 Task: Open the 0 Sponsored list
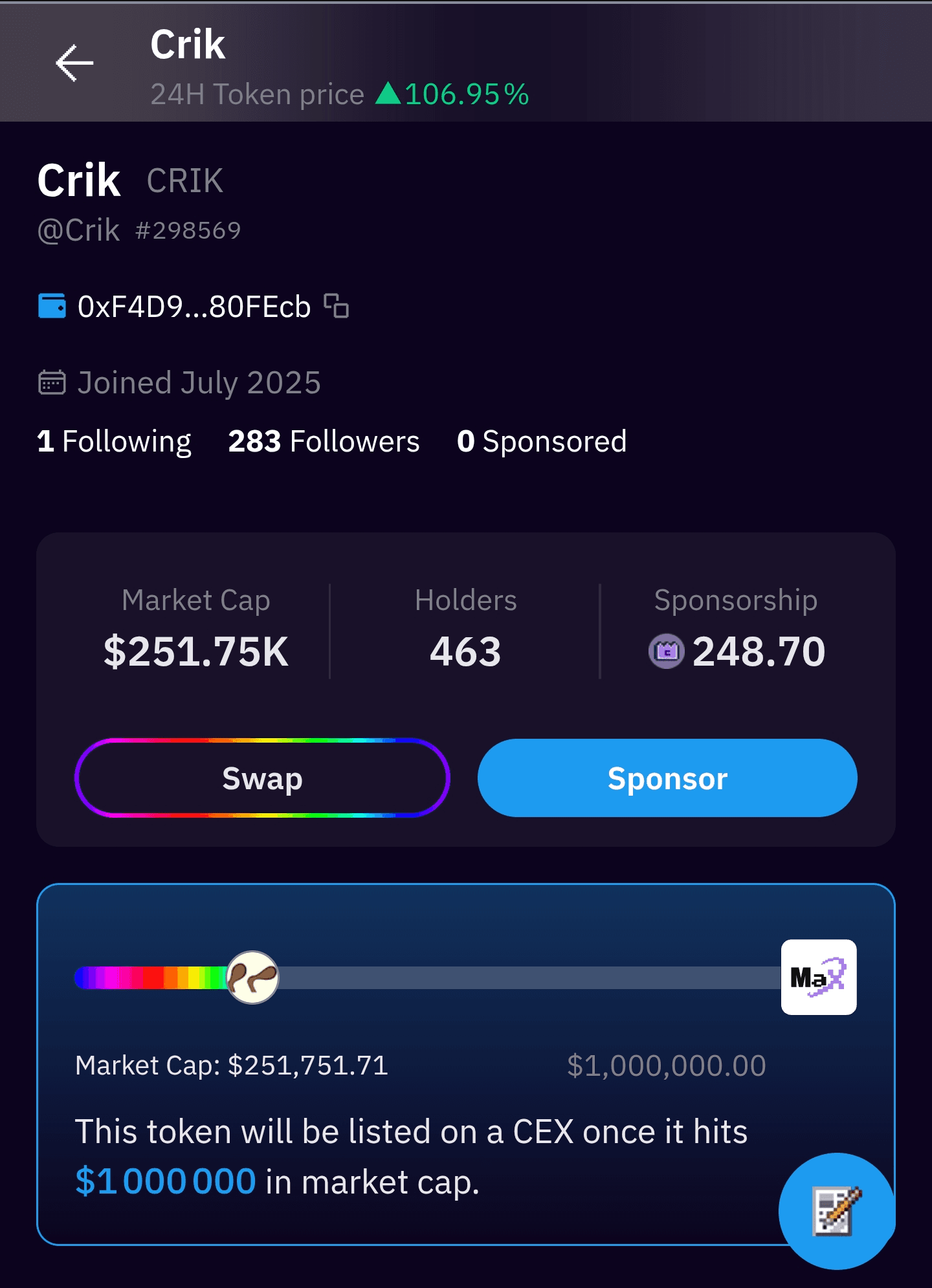click(541, 441)
